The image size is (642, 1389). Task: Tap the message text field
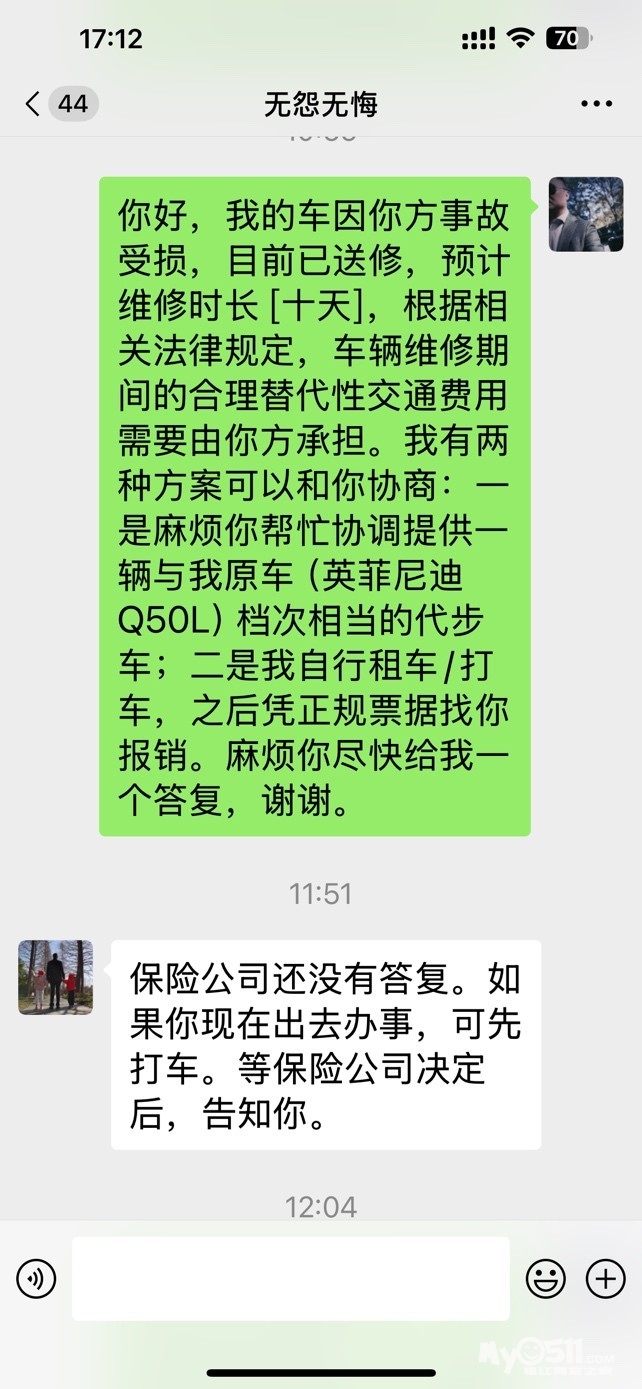click(x=290, y=1278)
